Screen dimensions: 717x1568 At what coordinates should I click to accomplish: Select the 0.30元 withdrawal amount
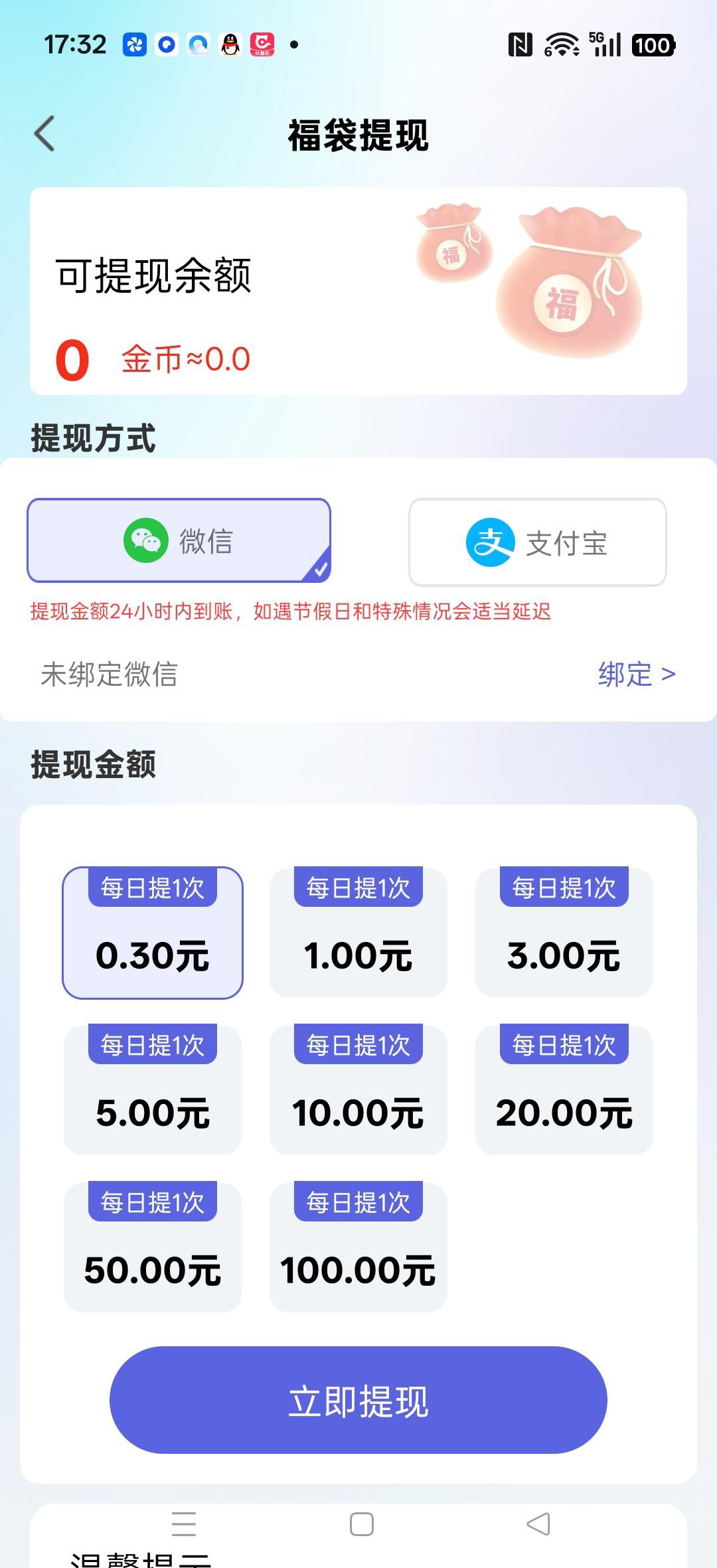pyautogui.click(x=153, y=933)
